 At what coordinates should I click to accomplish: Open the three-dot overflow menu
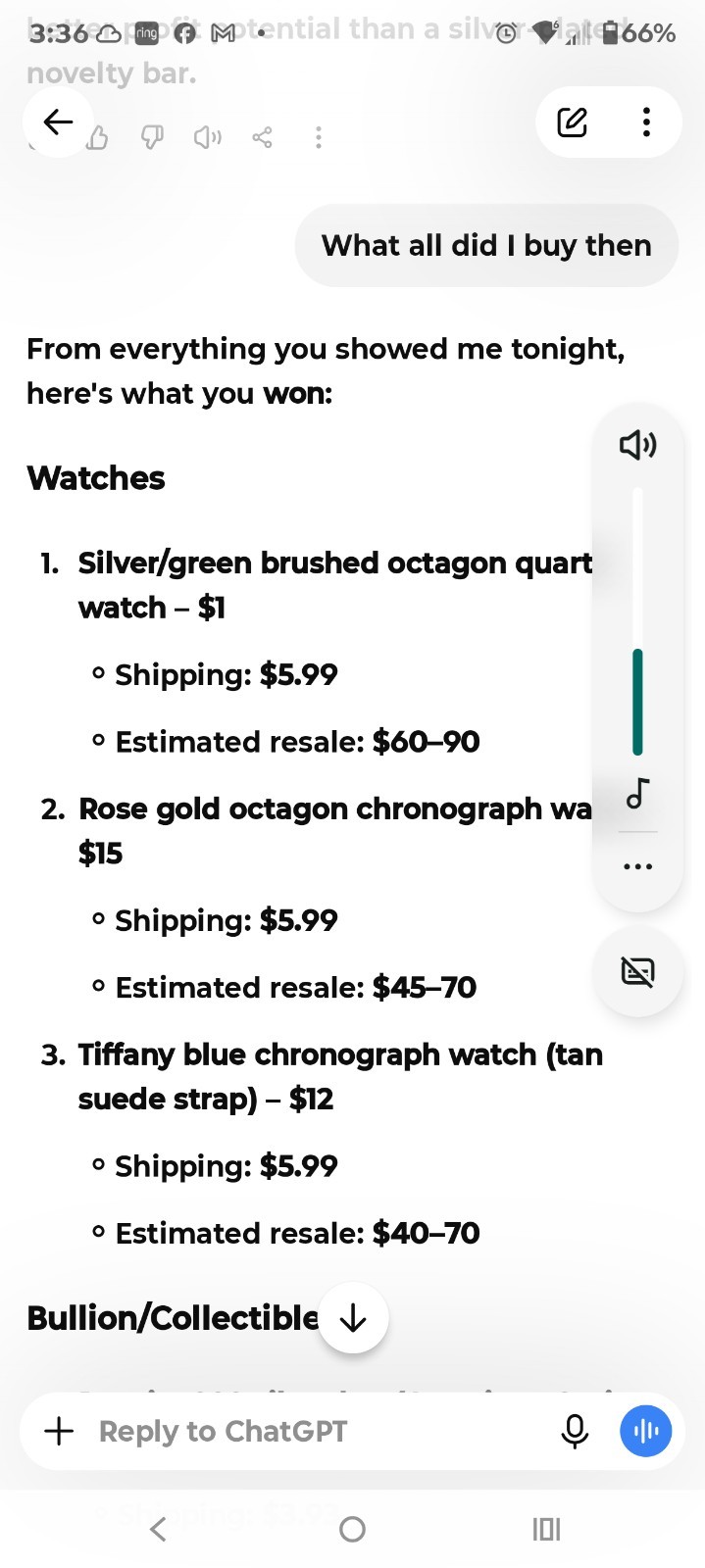point(646,122)
